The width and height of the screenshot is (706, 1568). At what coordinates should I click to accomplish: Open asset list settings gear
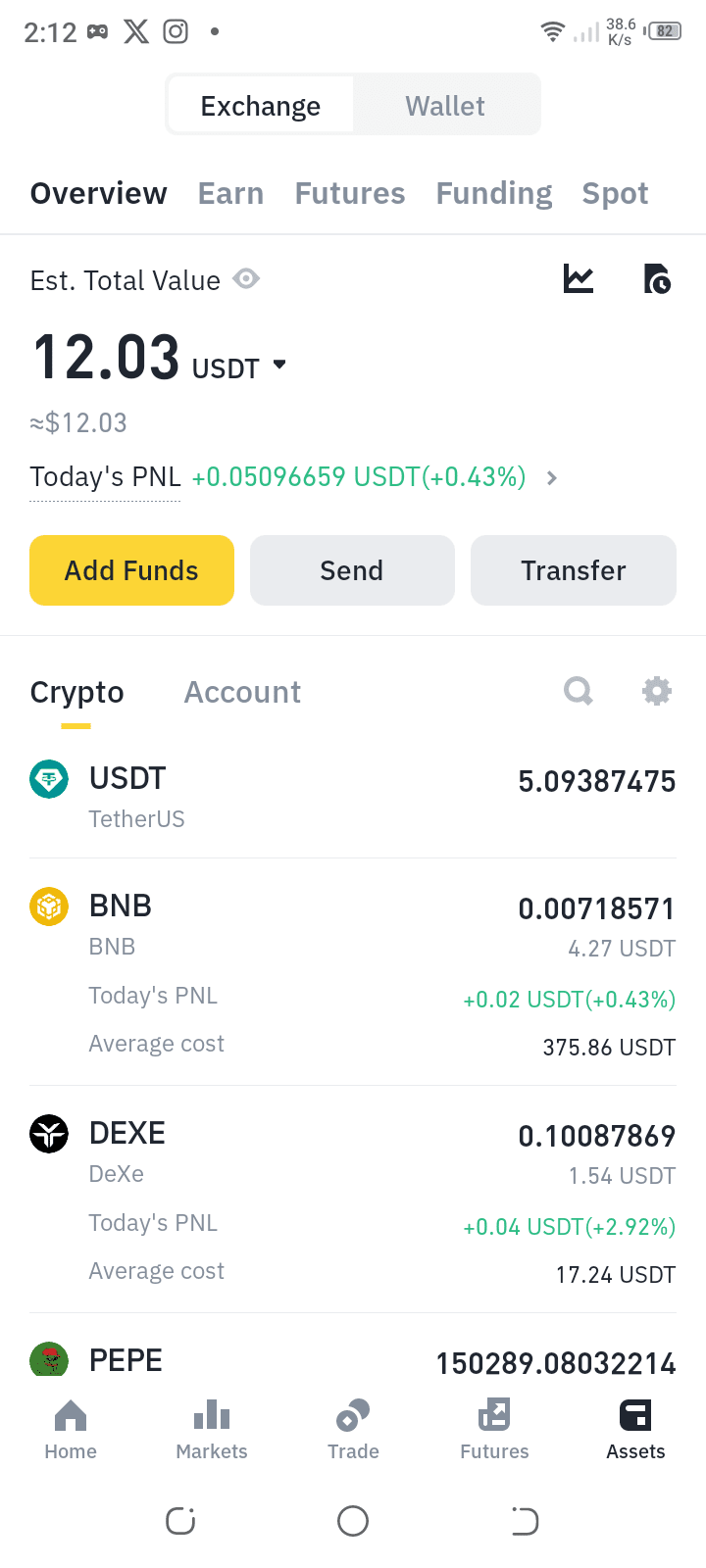pyautogui.click(x=656, y=691)
